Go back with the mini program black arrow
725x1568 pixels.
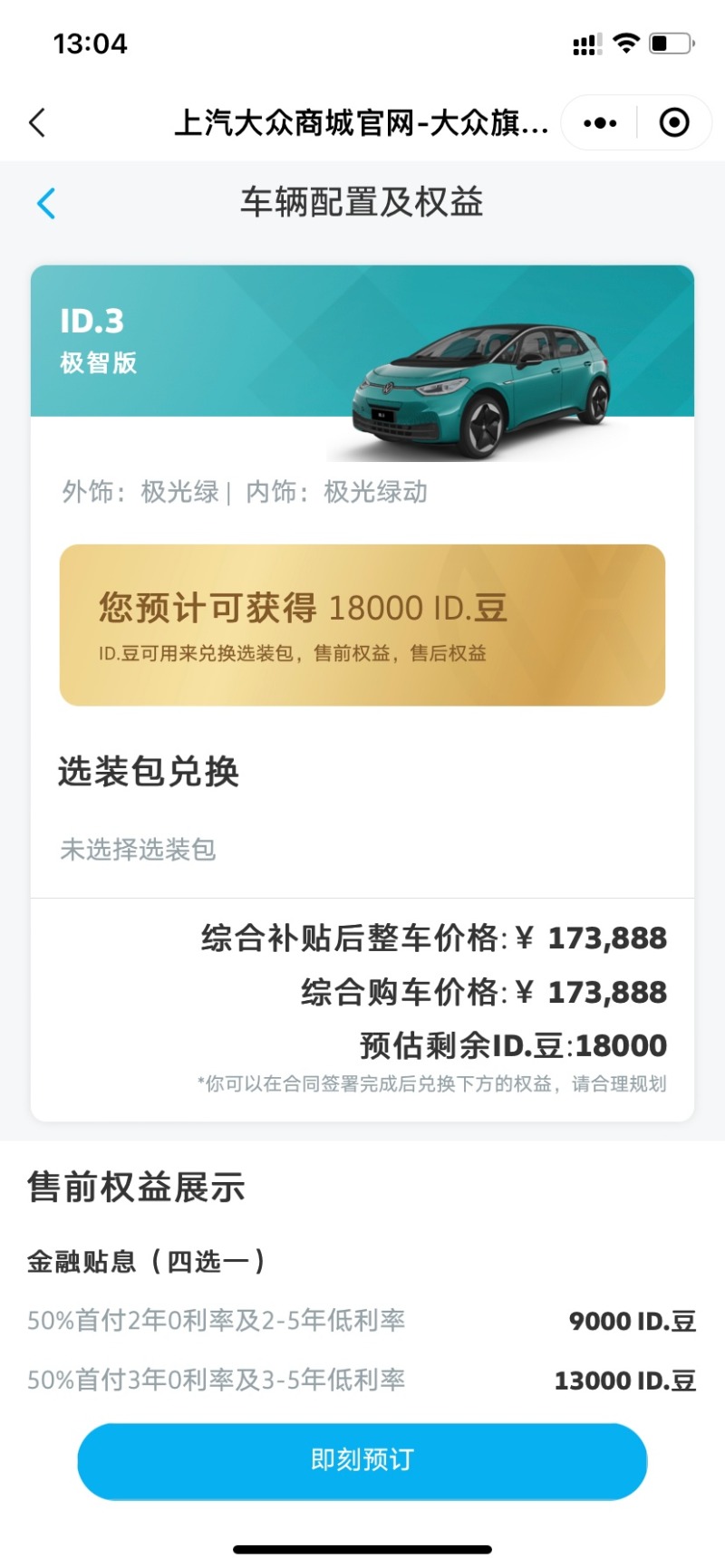(x=37, y=122)
